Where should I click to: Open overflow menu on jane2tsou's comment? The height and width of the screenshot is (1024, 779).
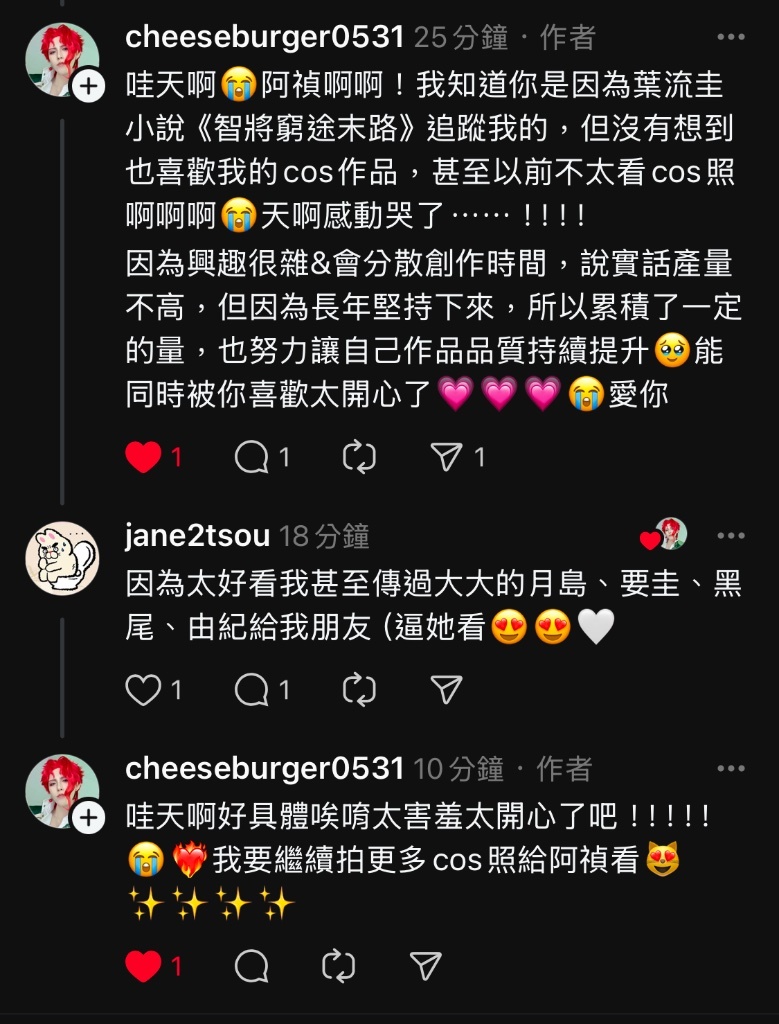(x=731, y=536)
